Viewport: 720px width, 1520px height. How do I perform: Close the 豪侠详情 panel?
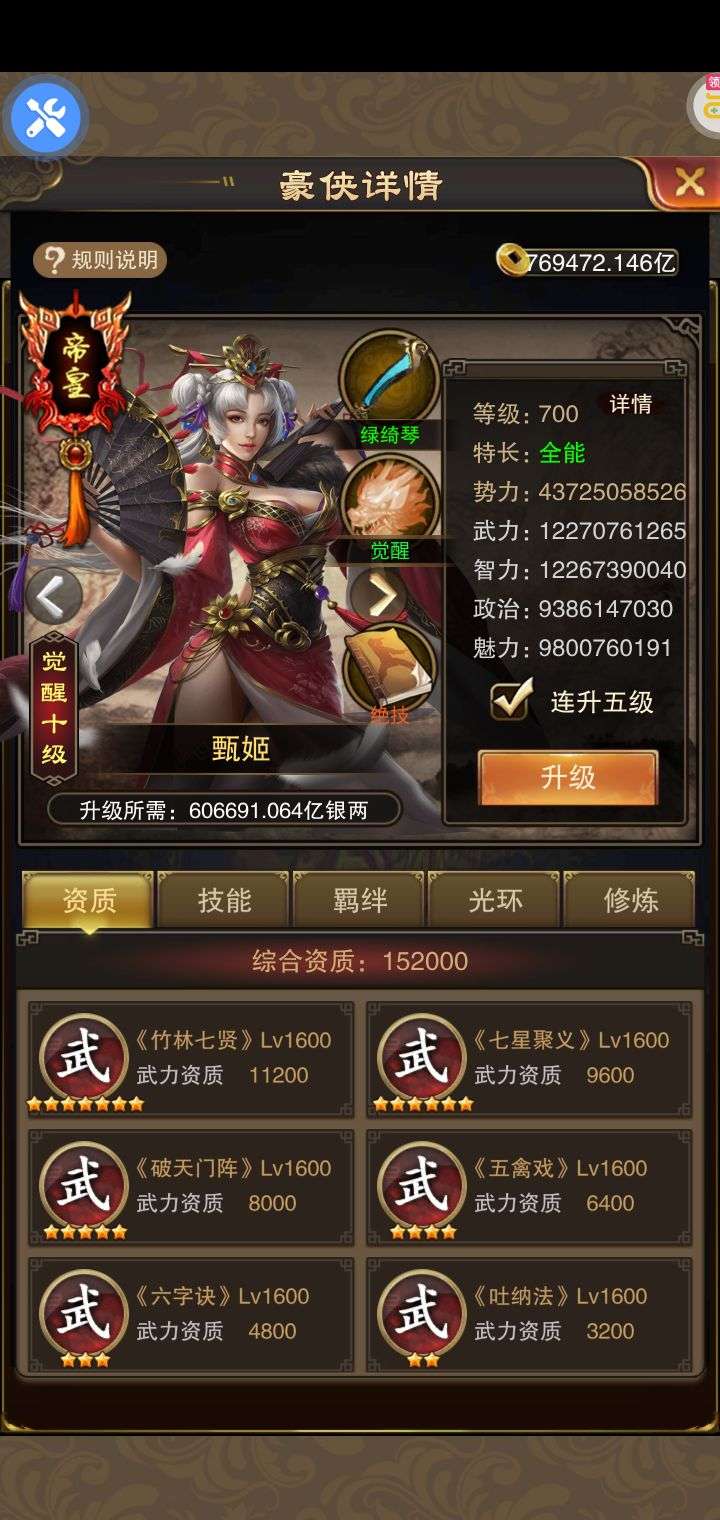click(689, 182)
